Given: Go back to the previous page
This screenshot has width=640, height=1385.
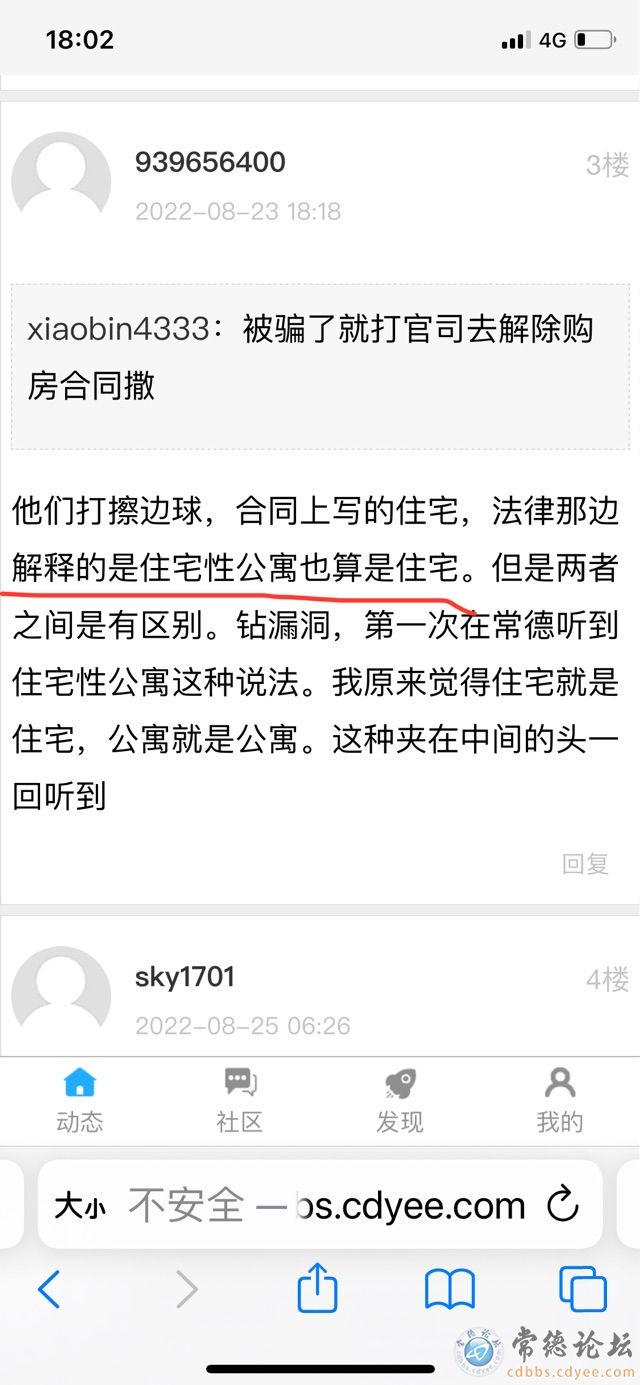Looking at the screenshot, I should [x=48, y=1290].
